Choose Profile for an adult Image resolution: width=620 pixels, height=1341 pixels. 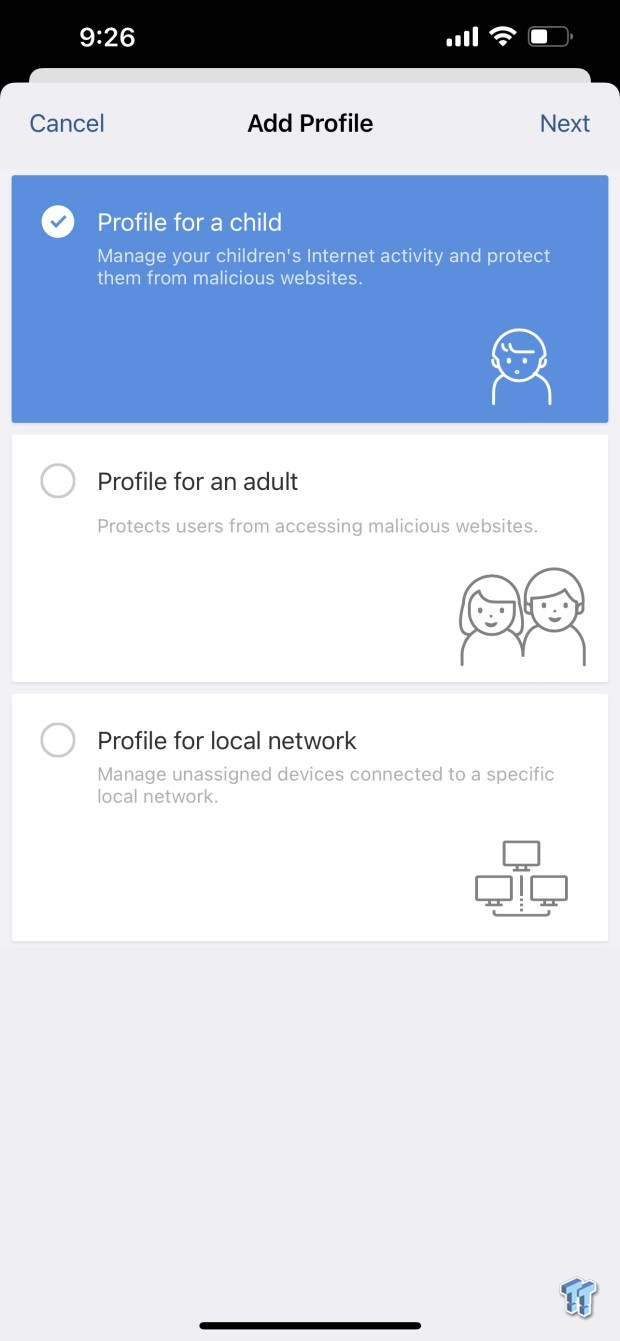[310, 558]
